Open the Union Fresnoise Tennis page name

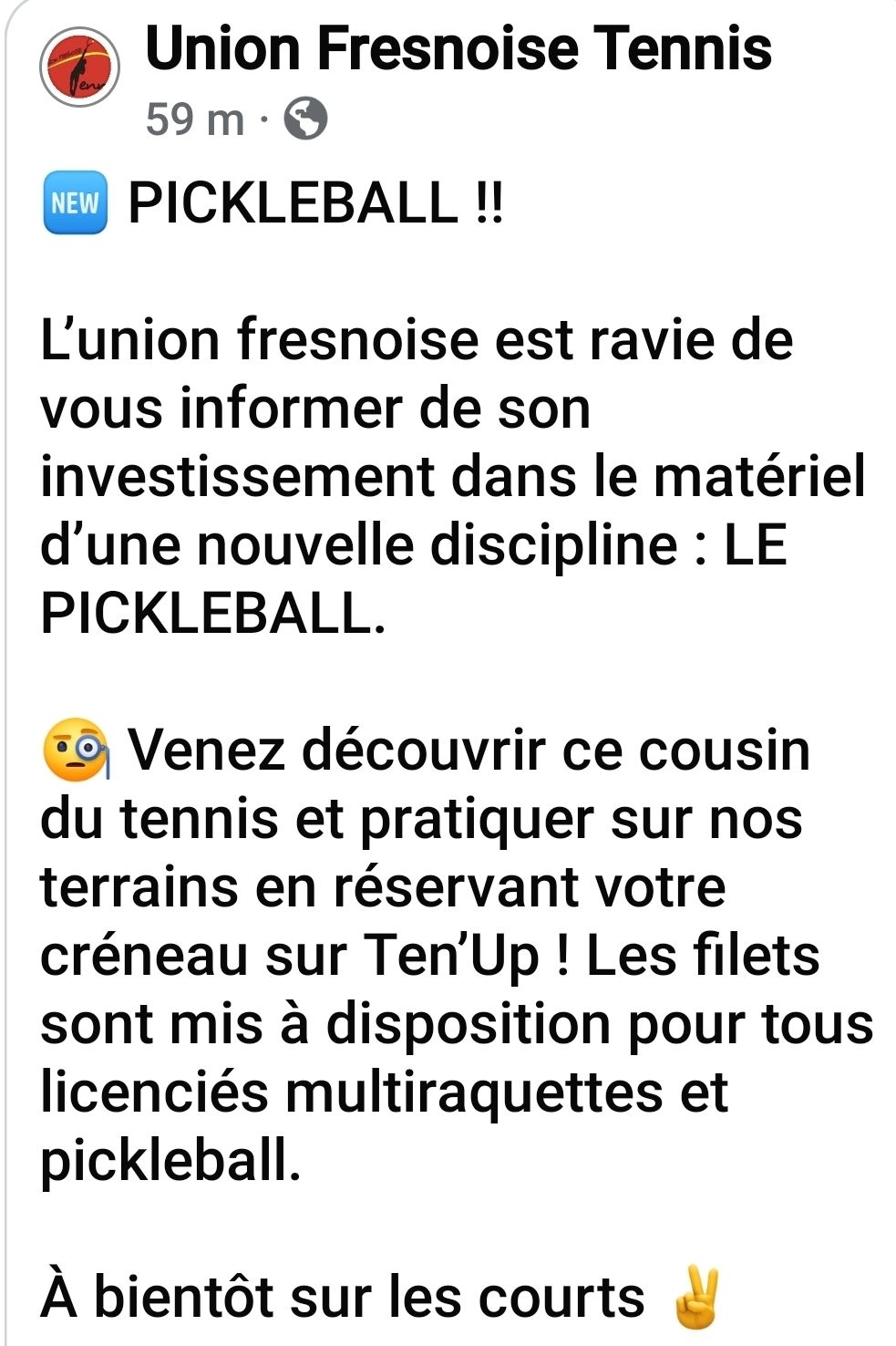click(x=458, y=48)
